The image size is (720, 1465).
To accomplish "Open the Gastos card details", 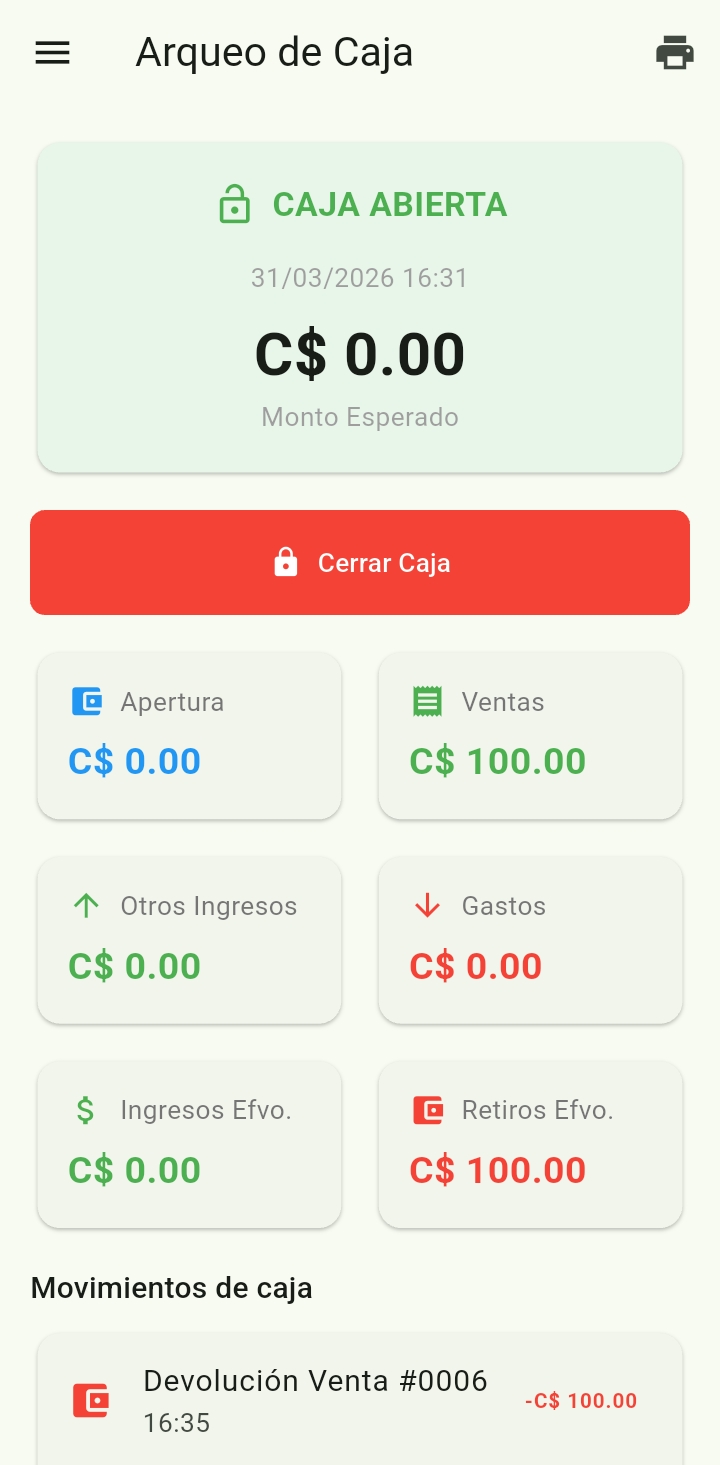I will point(530,939).
